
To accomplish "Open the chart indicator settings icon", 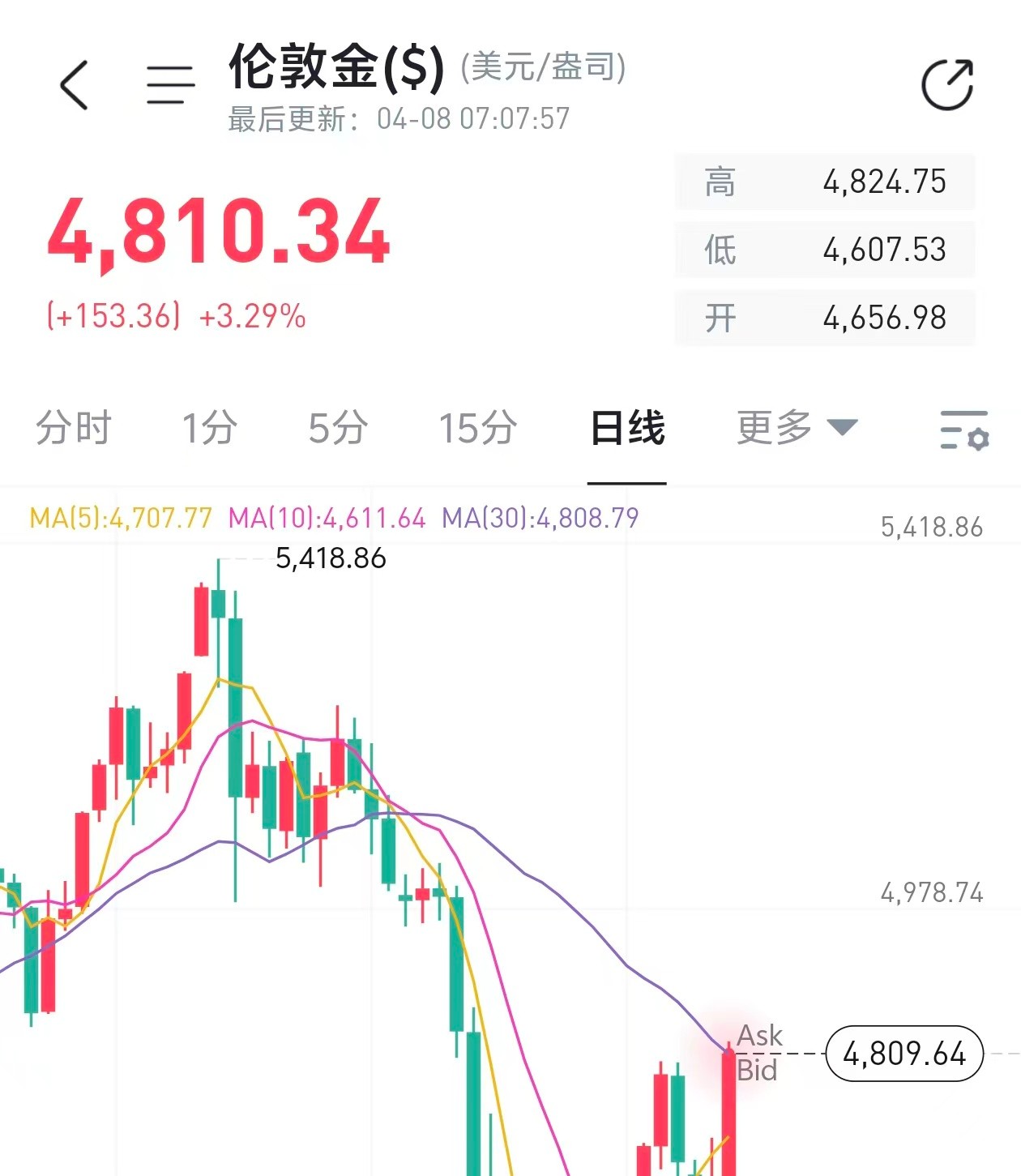I will 963,430.
